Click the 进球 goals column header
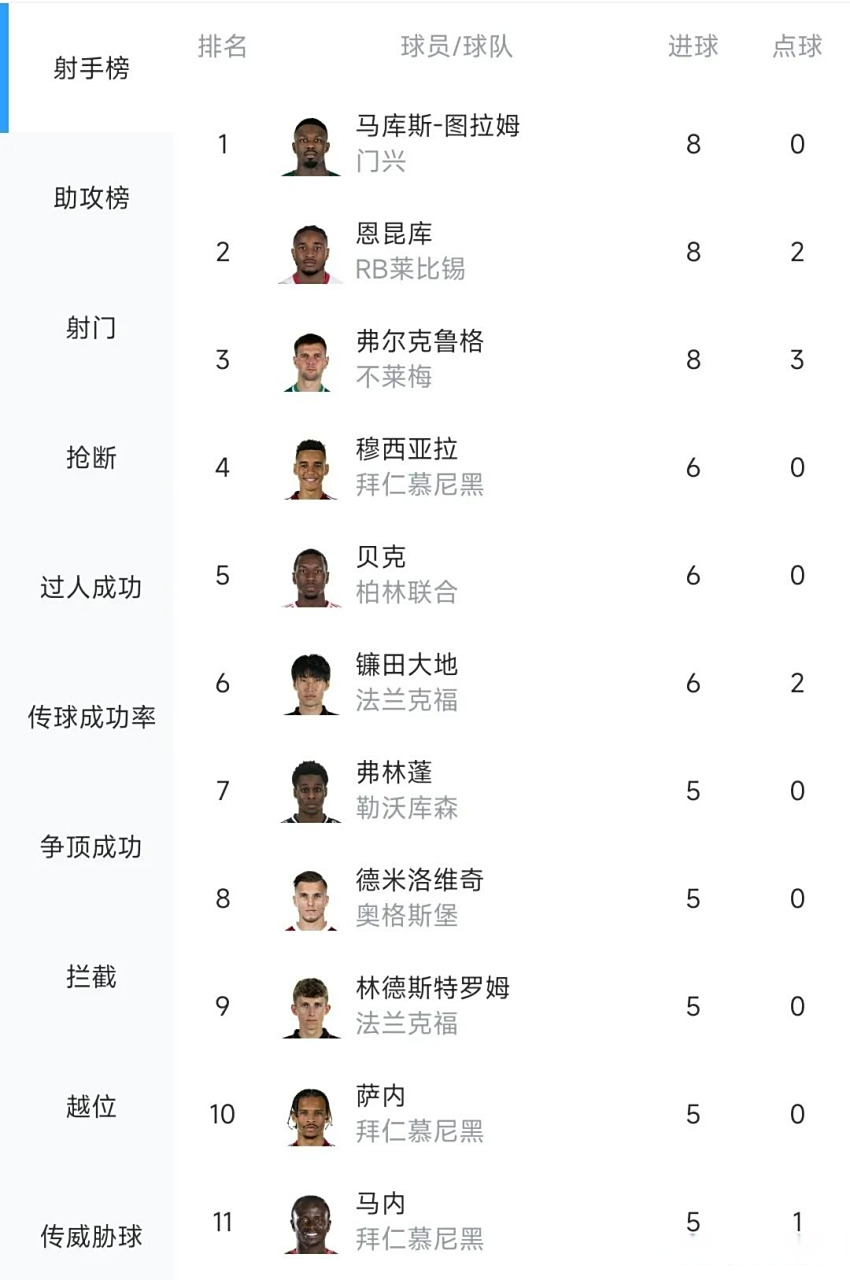 [x=692, y=47]
